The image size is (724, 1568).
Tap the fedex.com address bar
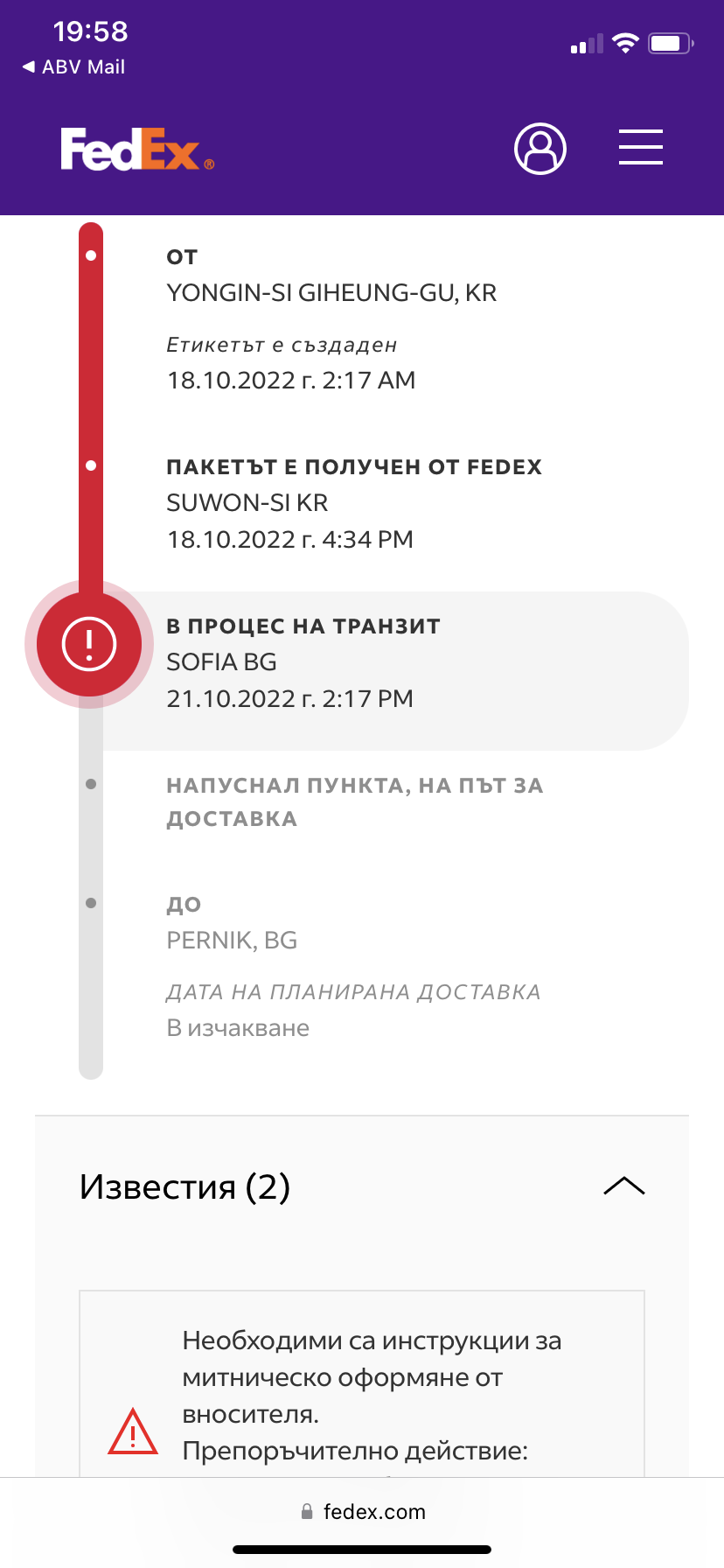point(362,1511)
